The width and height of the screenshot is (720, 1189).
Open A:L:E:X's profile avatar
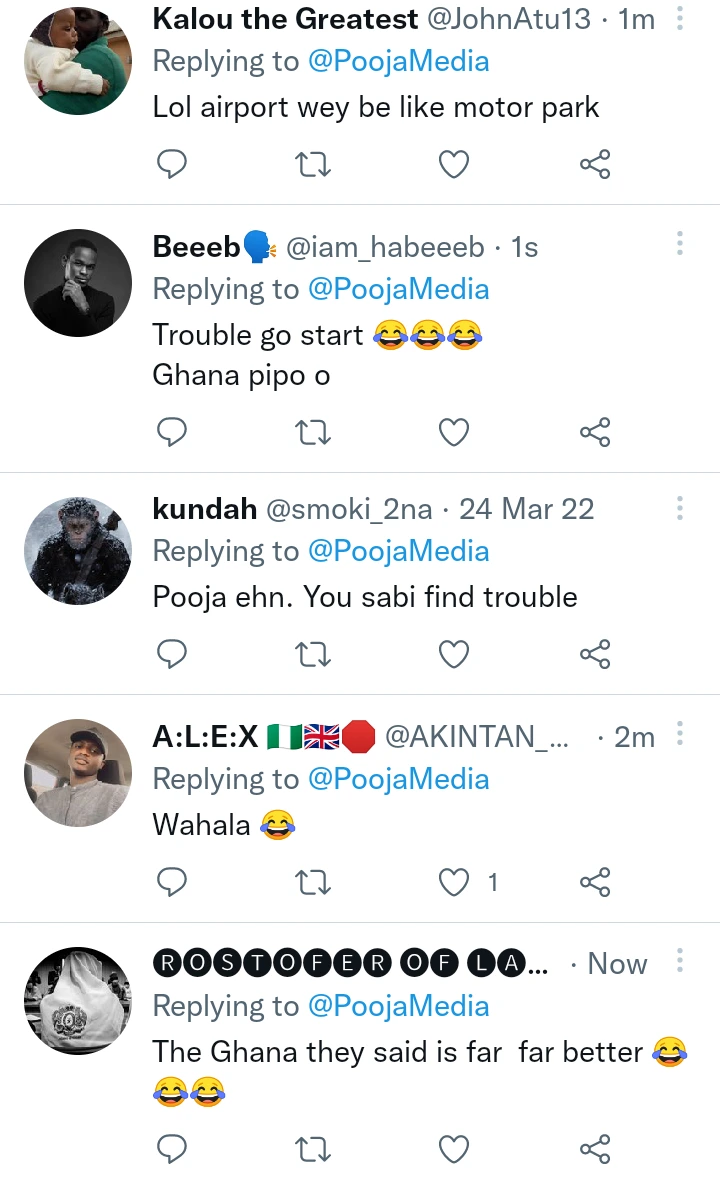pyautogui.click(x=77, y=772)
